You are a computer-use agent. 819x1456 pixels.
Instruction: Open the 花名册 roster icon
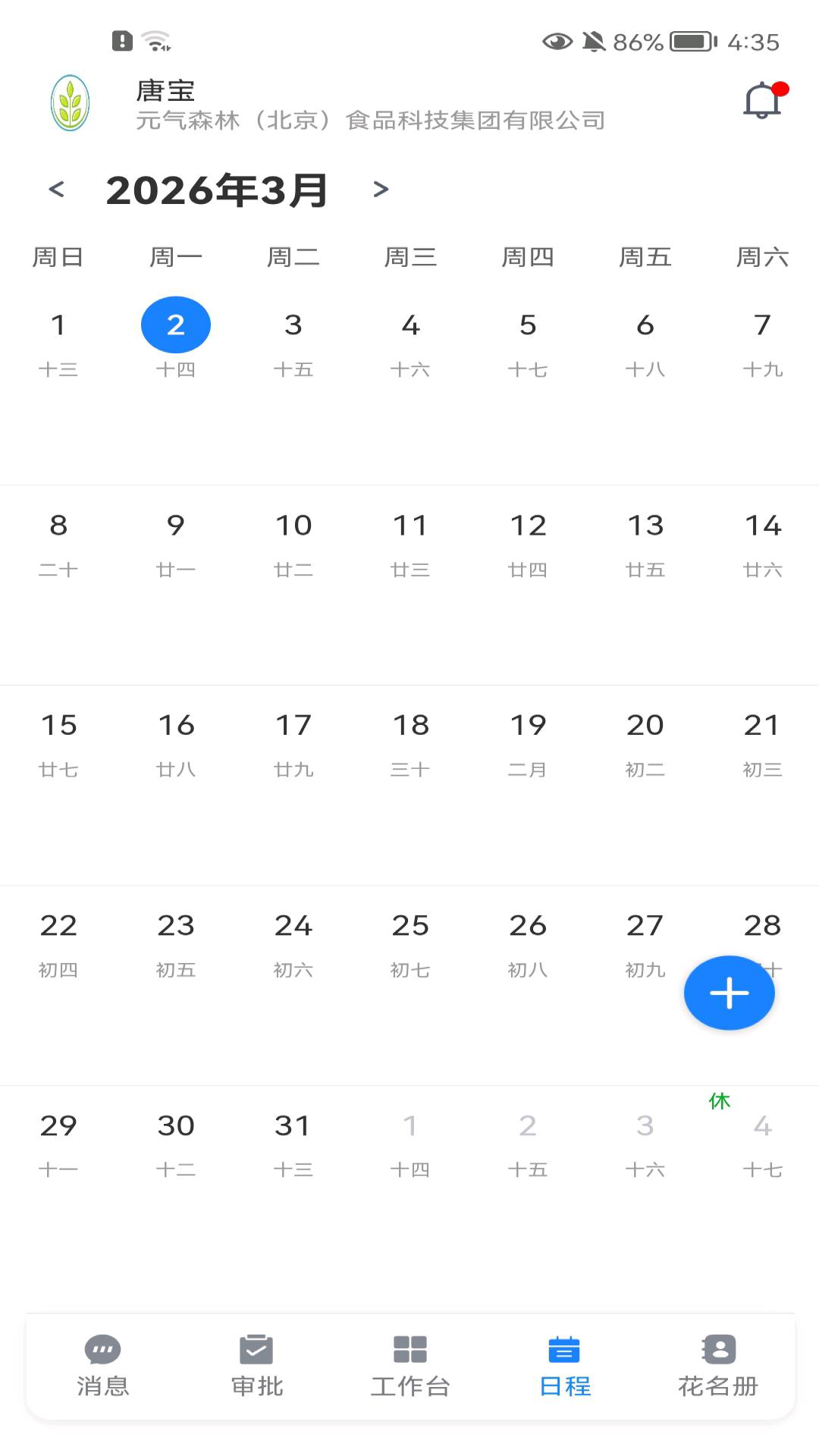[x=717, y=1363]
